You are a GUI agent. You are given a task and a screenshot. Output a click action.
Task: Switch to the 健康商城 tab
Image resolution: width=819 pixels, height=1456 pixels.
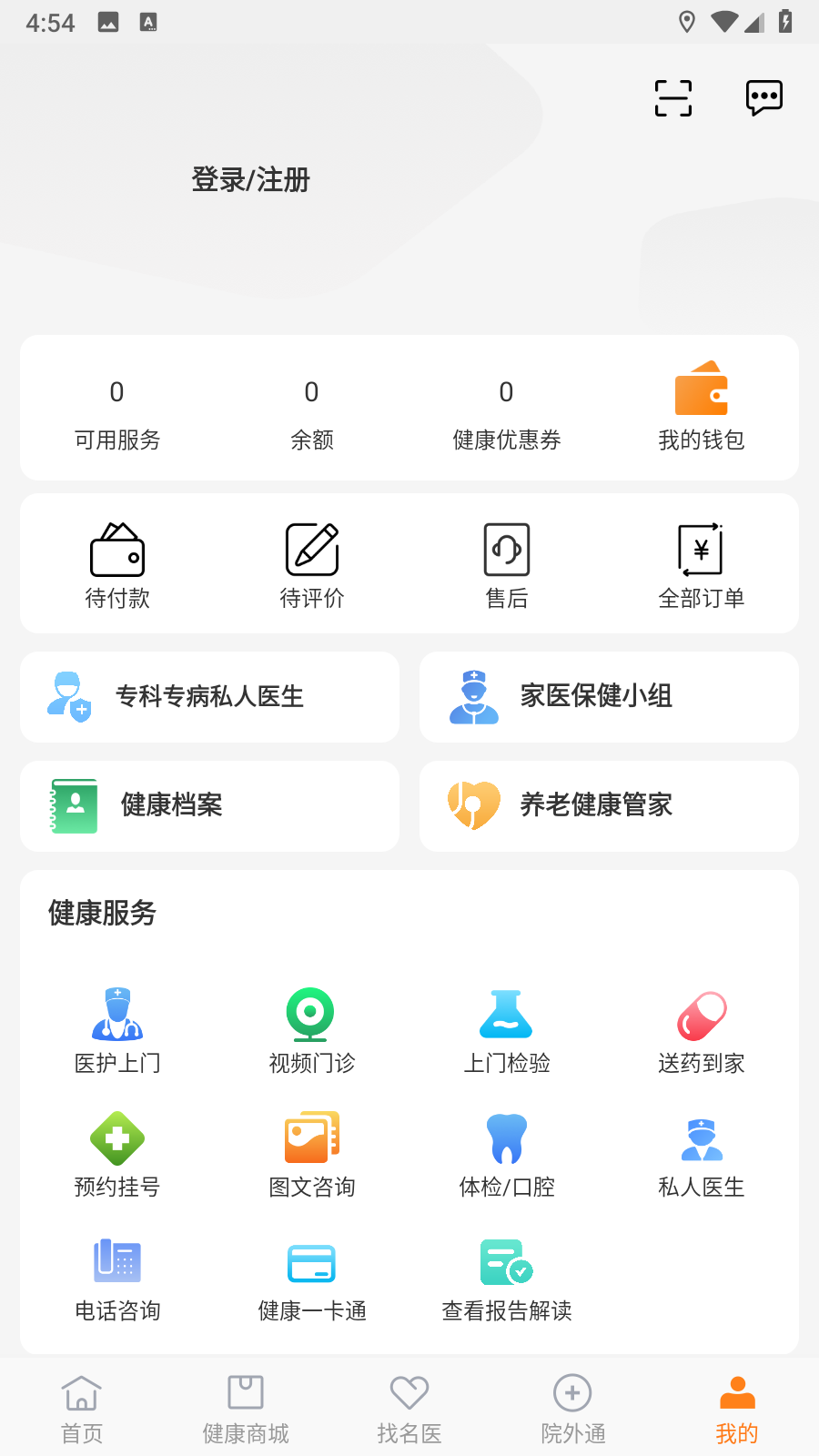(x=245, y=1407)
